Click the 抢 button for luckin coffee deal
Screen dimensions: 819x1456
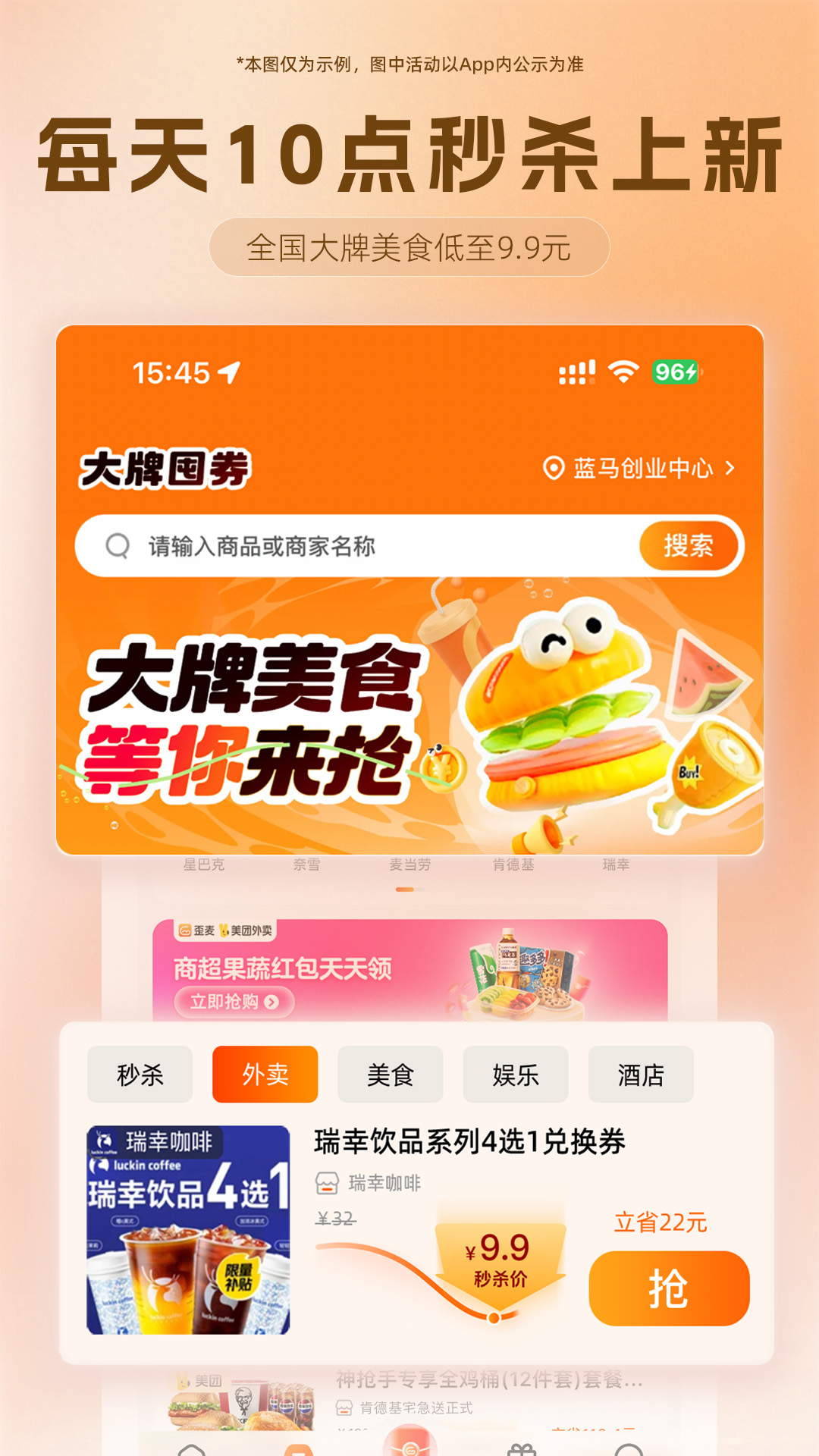670,1287
